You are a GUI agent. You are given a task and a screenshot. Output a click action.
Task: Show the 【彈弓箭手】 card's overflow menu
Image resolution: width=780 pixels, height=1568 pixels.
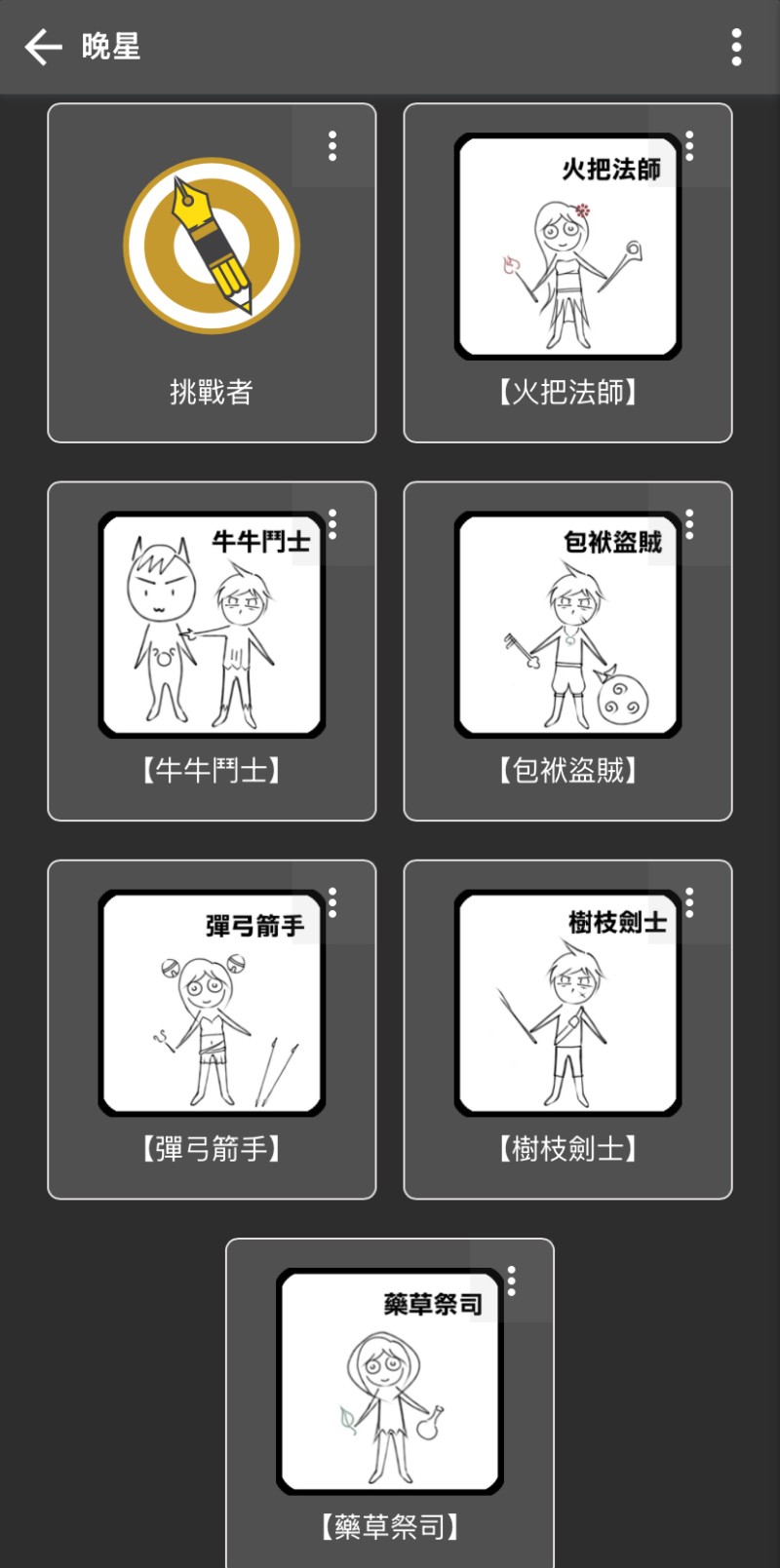[x=333, y=901]
